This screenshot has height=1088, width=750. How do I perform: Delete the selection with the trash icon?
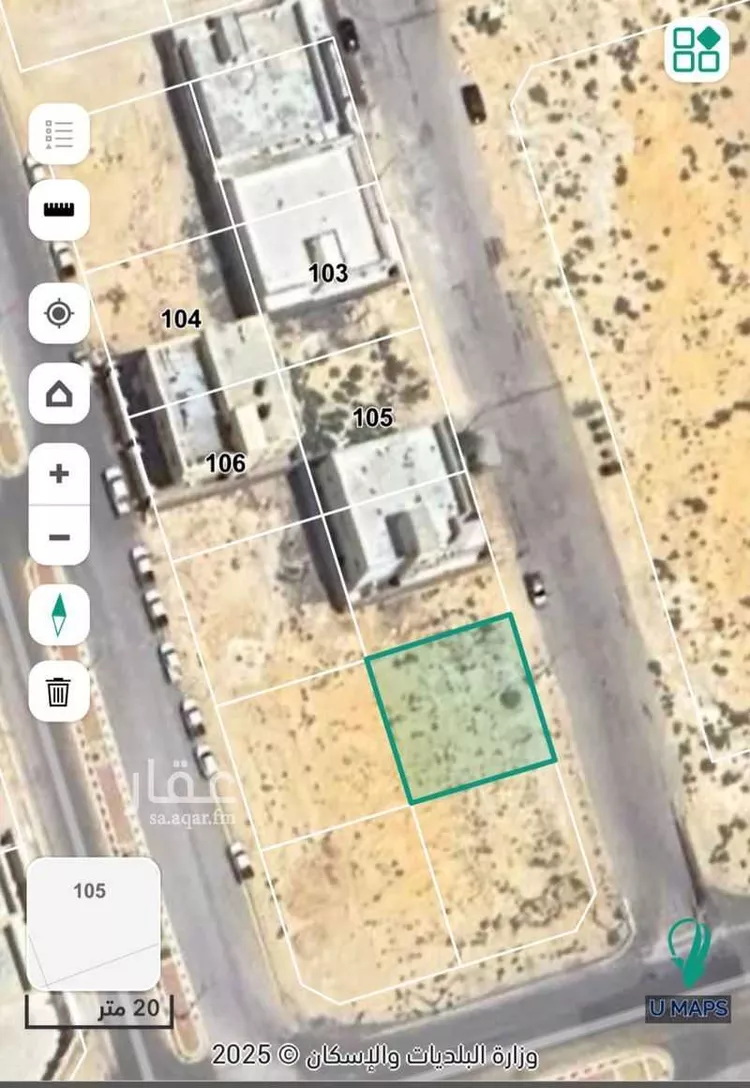click(59, 691)
